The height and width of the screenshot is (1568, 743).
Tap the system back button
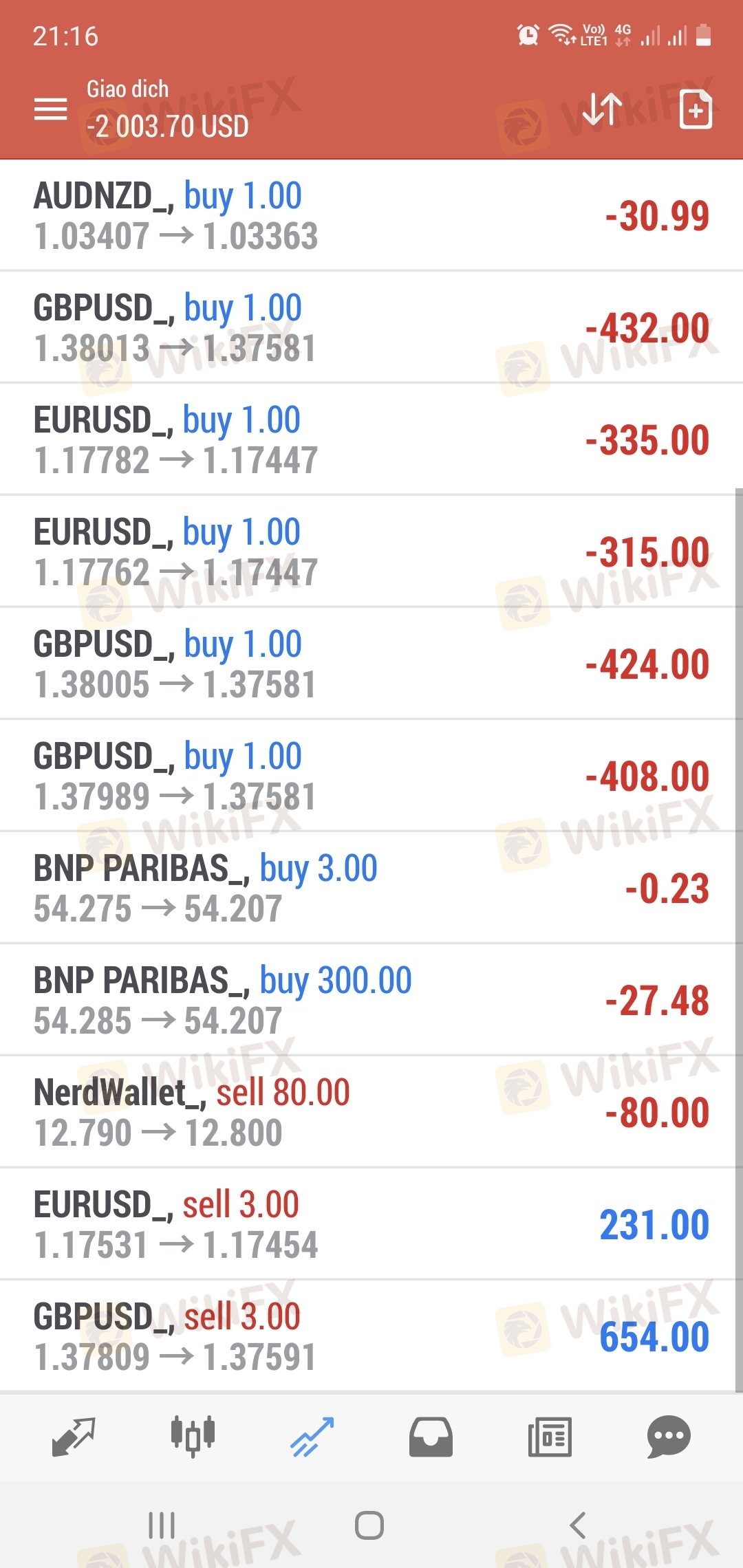coord(578,1525)
